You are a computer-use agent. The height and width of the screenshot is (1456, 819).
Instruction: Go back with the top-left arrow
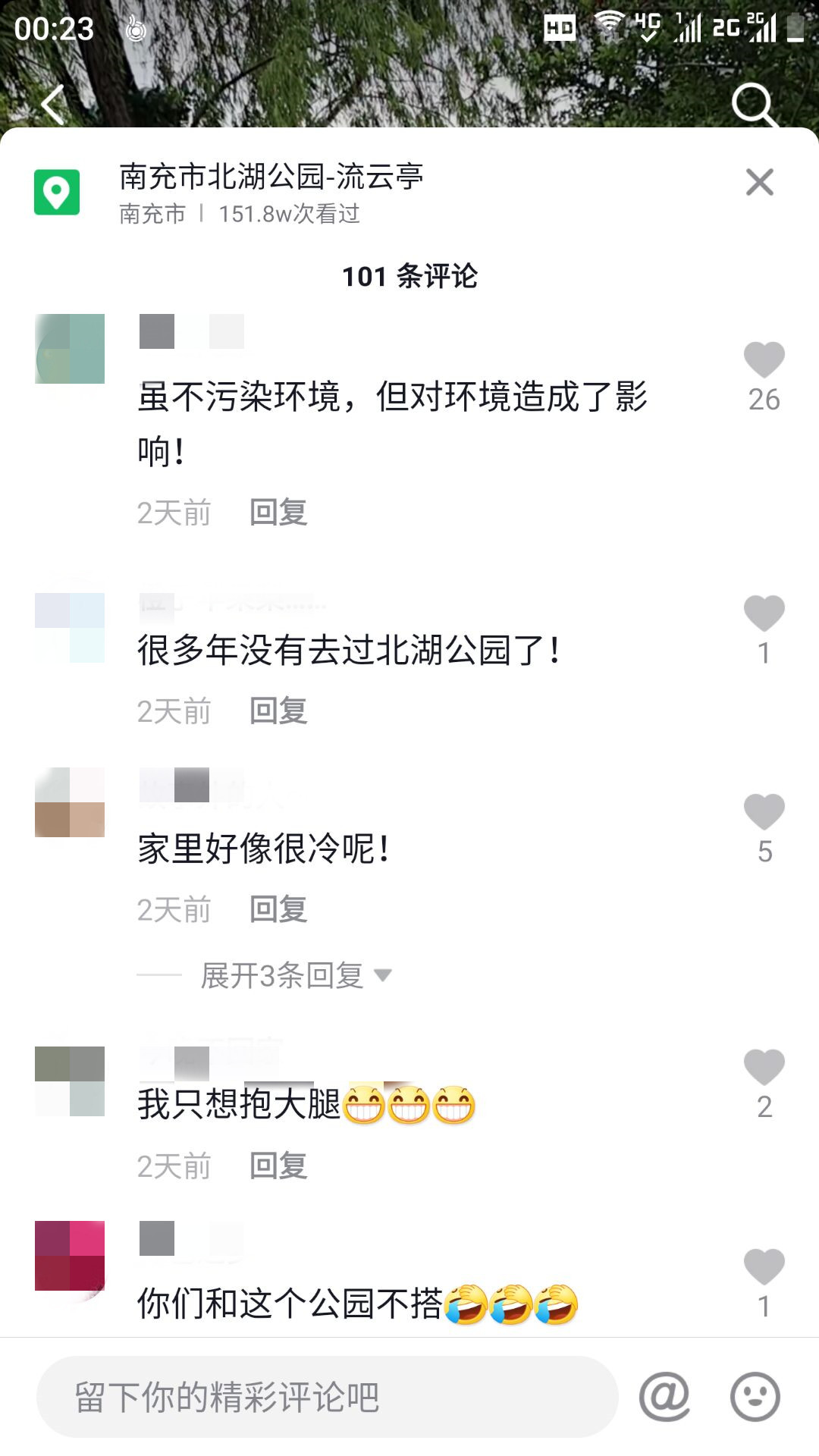[53, 105]
